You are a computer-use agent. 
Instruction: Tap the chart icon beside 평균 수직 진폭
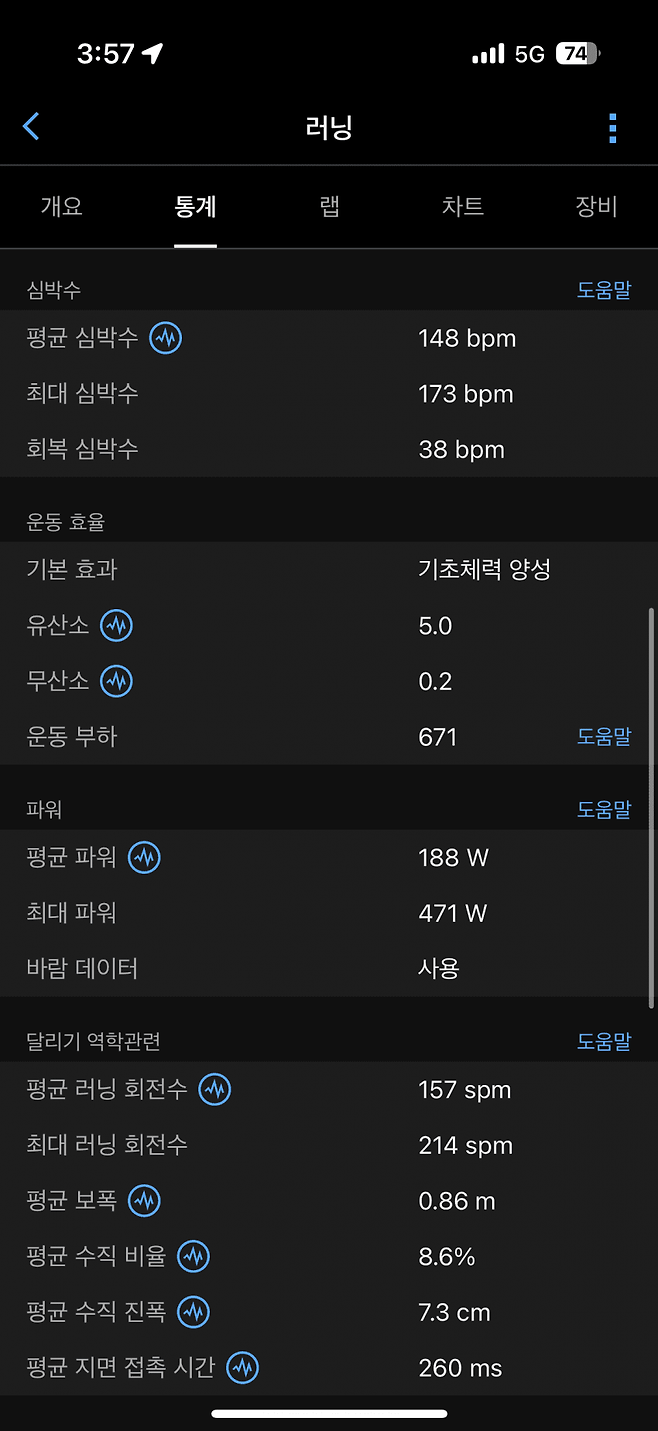(193, 1312)
